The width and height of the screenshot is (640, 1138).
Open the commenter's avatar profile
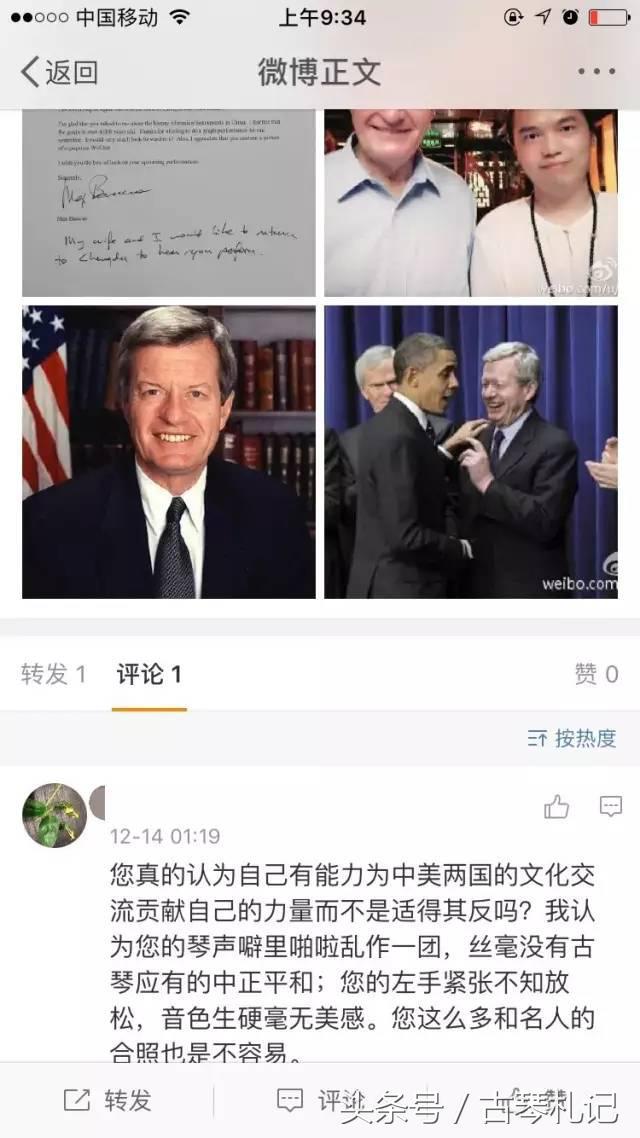point(54,815)
